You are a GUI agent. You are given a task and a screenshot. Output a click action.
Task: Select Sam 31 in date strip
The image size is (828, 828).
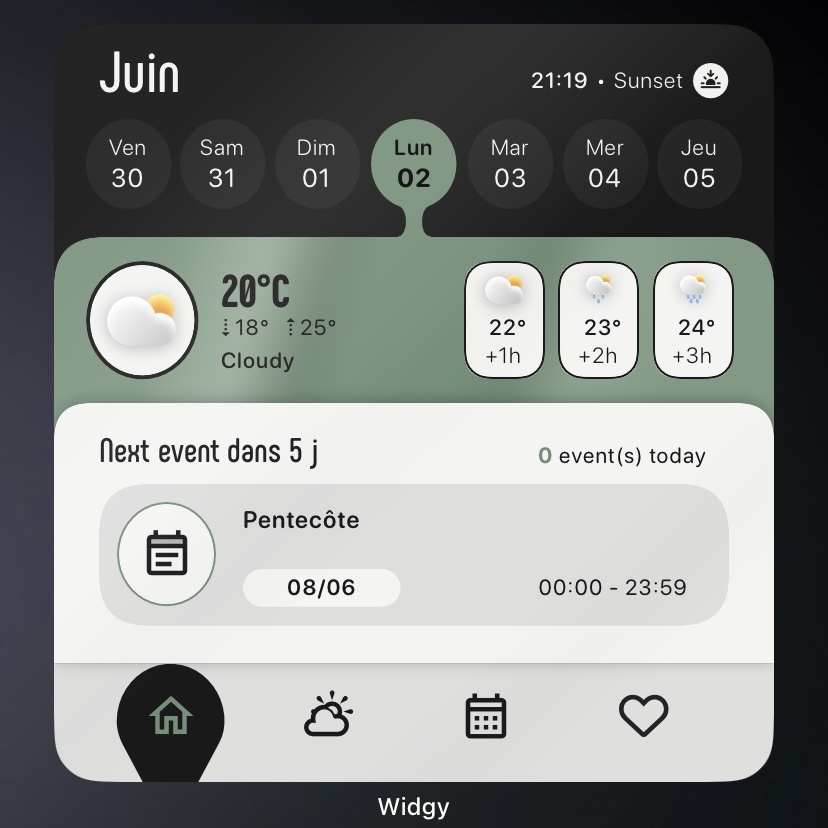click(x=222, y=164)
